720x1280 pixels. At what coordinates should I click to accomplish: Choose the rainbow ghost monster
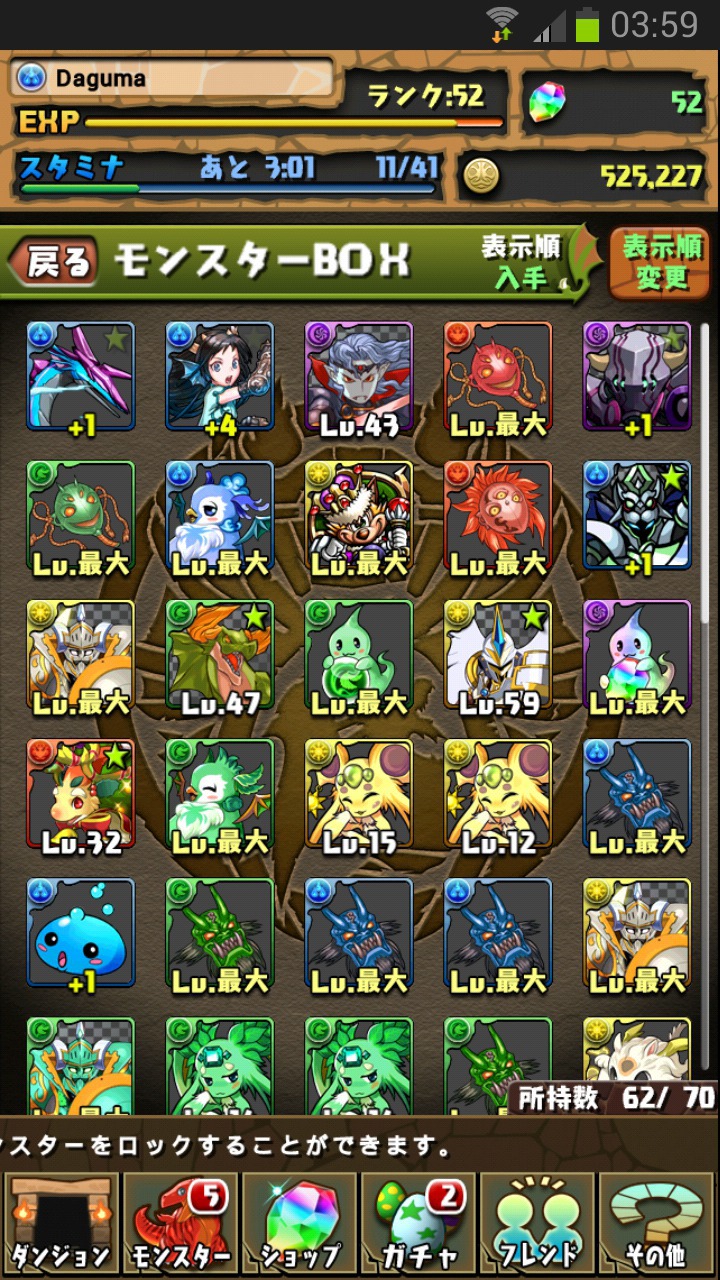(637, 656)
